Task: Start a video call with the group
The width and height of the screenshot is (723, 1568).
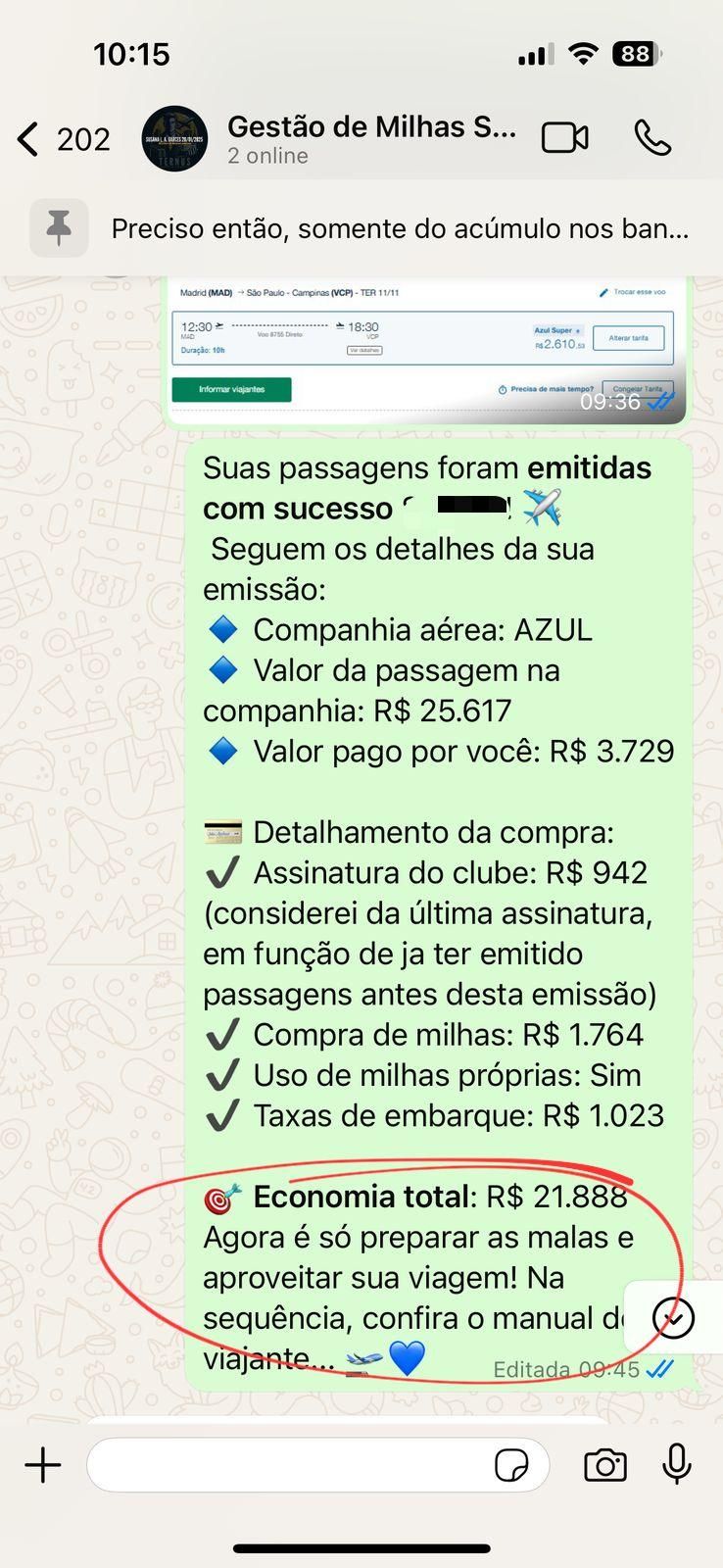Action: click(x=565, y=138)
